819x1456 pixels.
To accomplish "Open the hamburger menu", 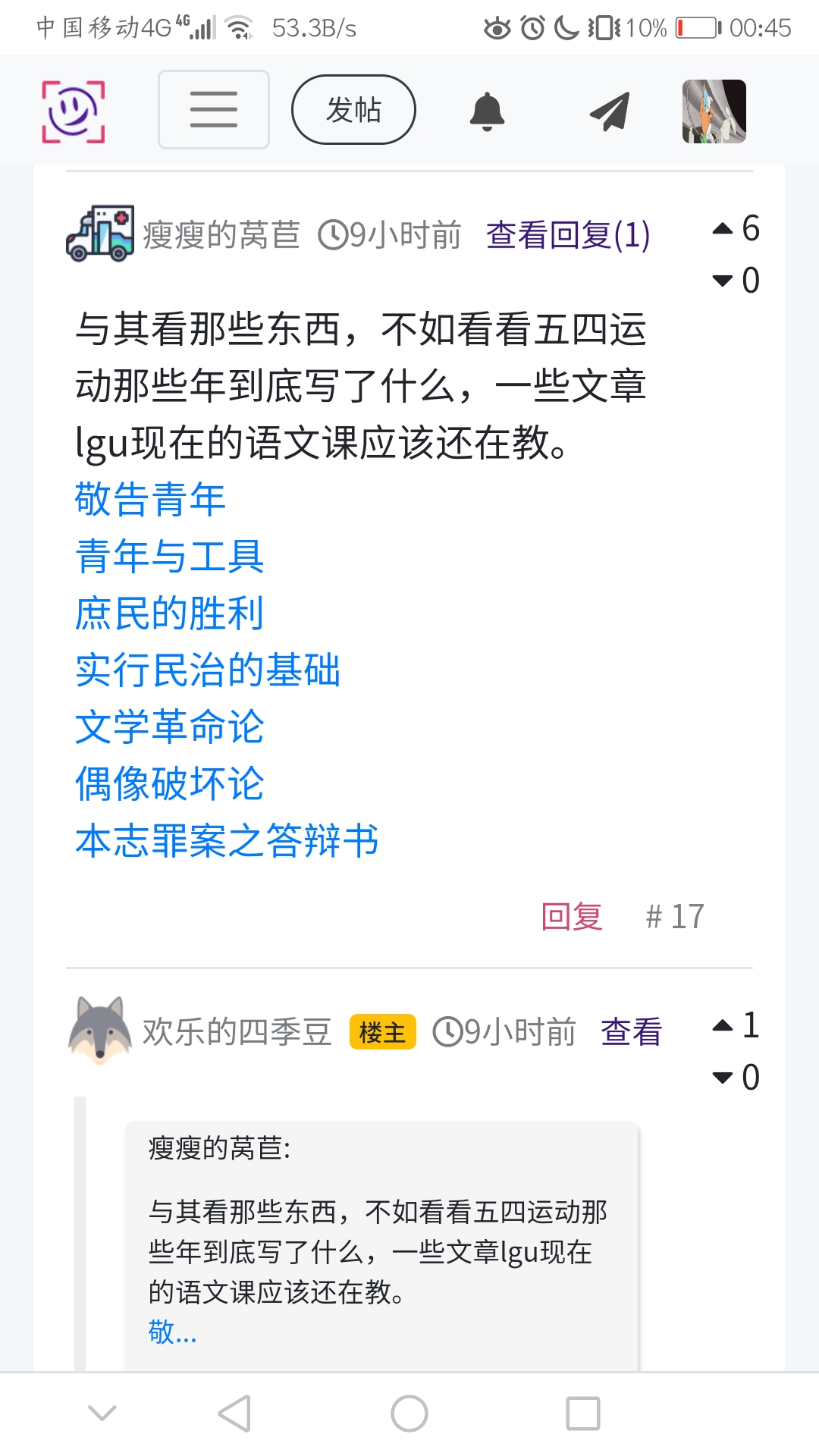I will (213, 109).
